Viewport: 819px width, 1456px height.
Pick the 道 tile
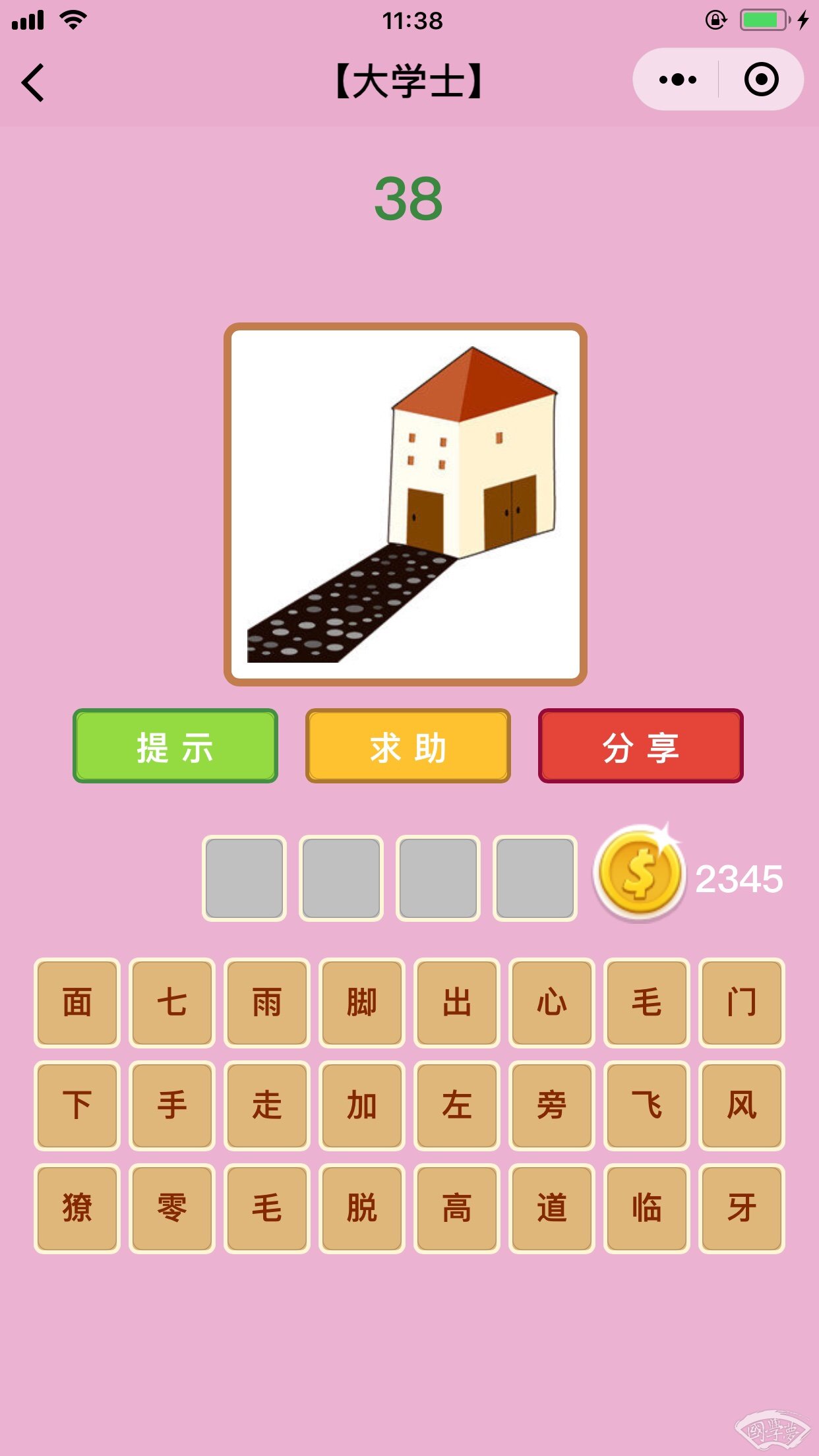pyautogui.click(x=552, y=1208)
